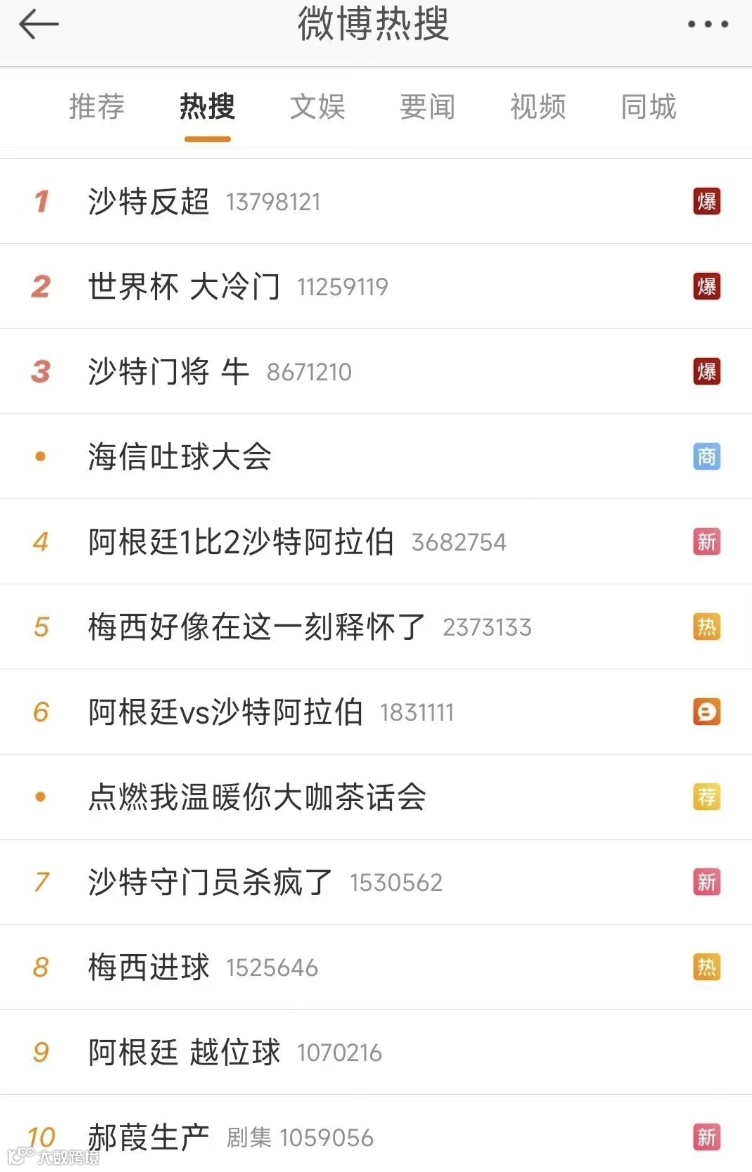Switch to the 文娱 tab
The height and width of the screenshot is (1172, 752).
[x=318, y=107]
